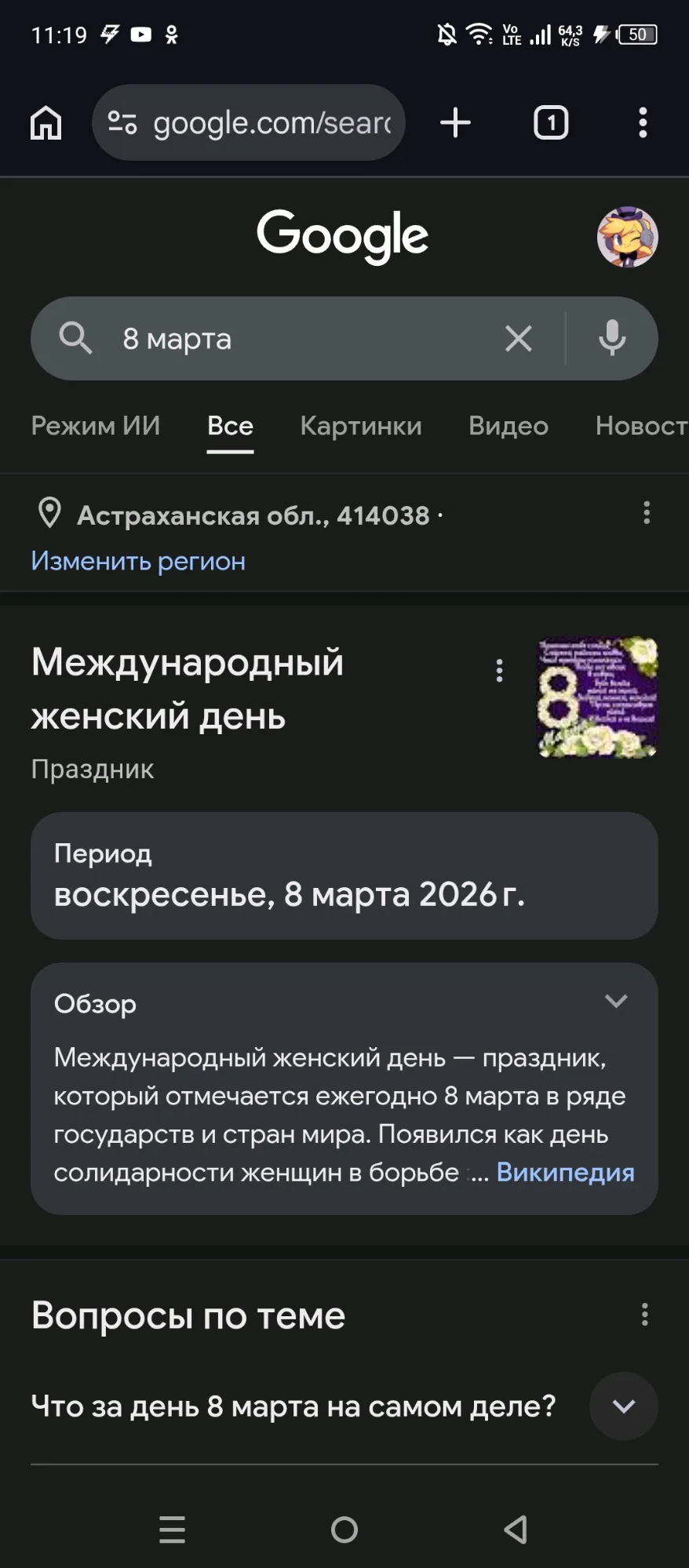Open the Google account avatar
The width and height of the screenshot is (689, 1568).
point(627,237)
